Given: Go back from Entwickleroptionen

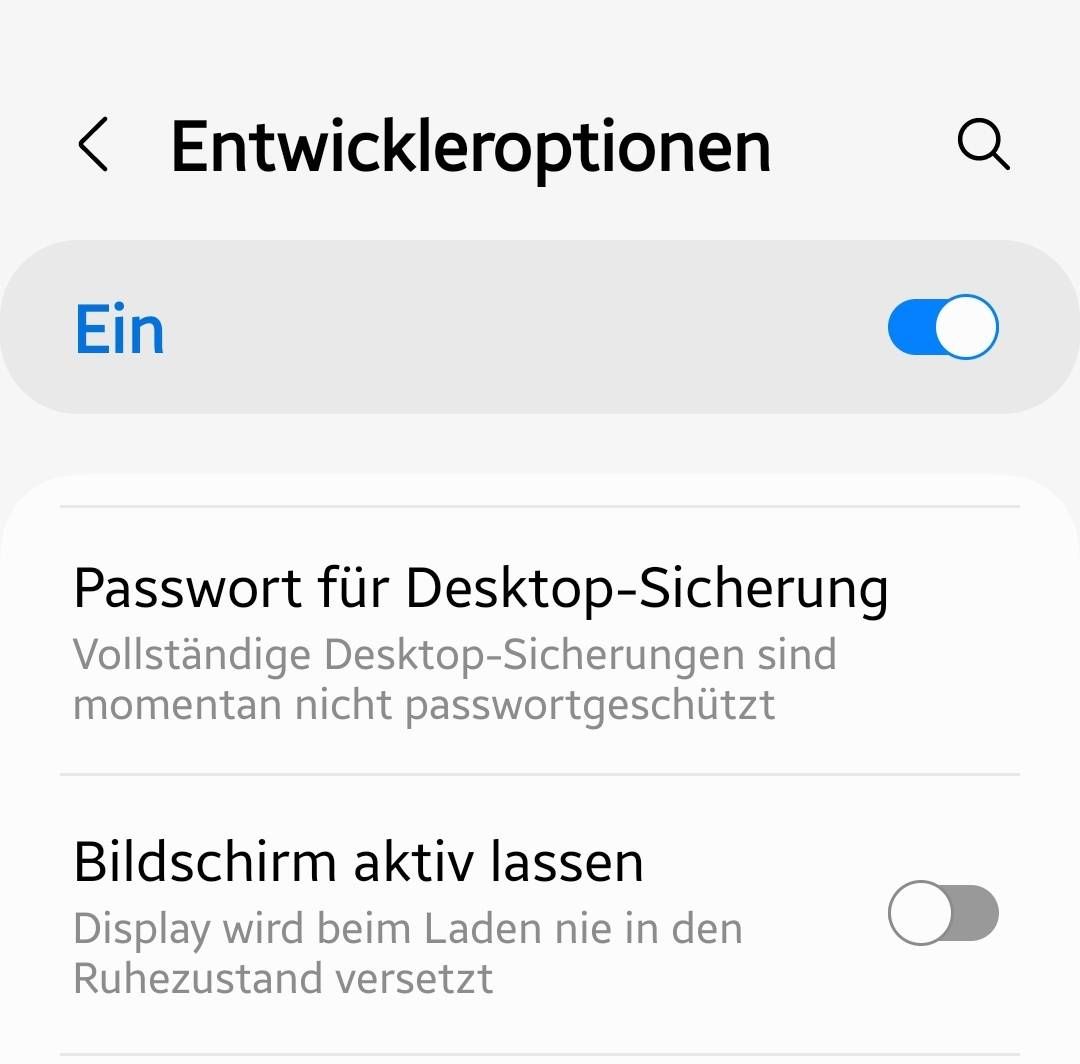Looking at the screenshot, I should coord(93,146).
